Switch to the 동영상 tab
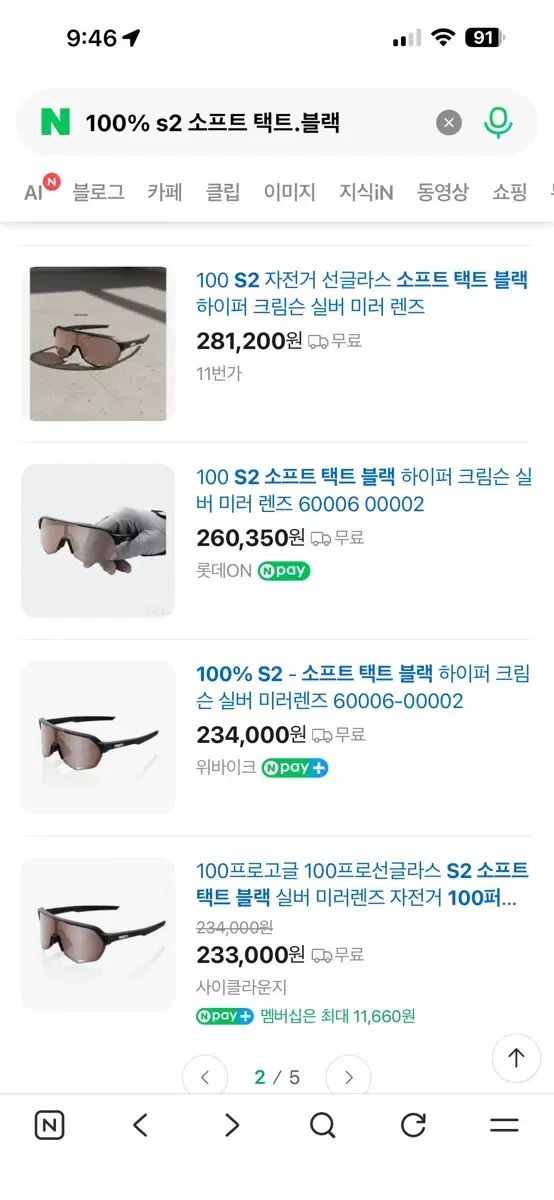Screen dimensions: 554x1200 [x=443, y=192]
